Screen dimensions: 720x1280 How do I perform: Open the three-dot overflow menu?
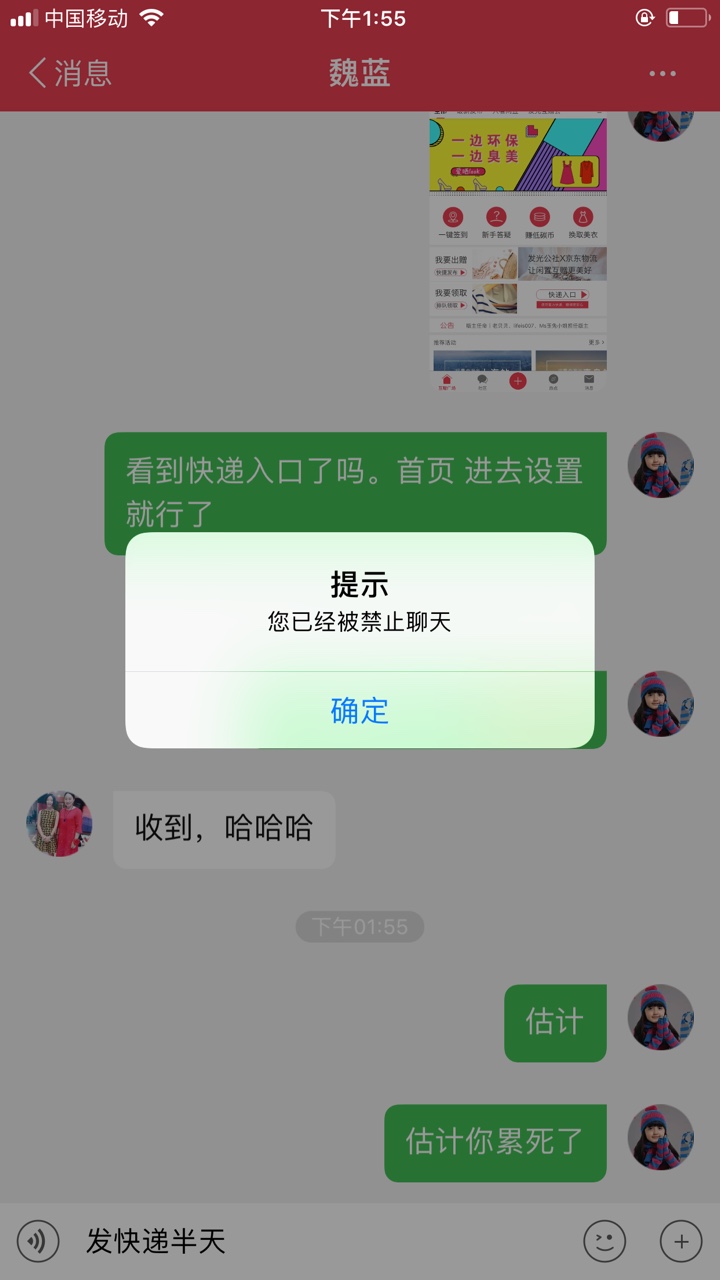pos(662,73)
